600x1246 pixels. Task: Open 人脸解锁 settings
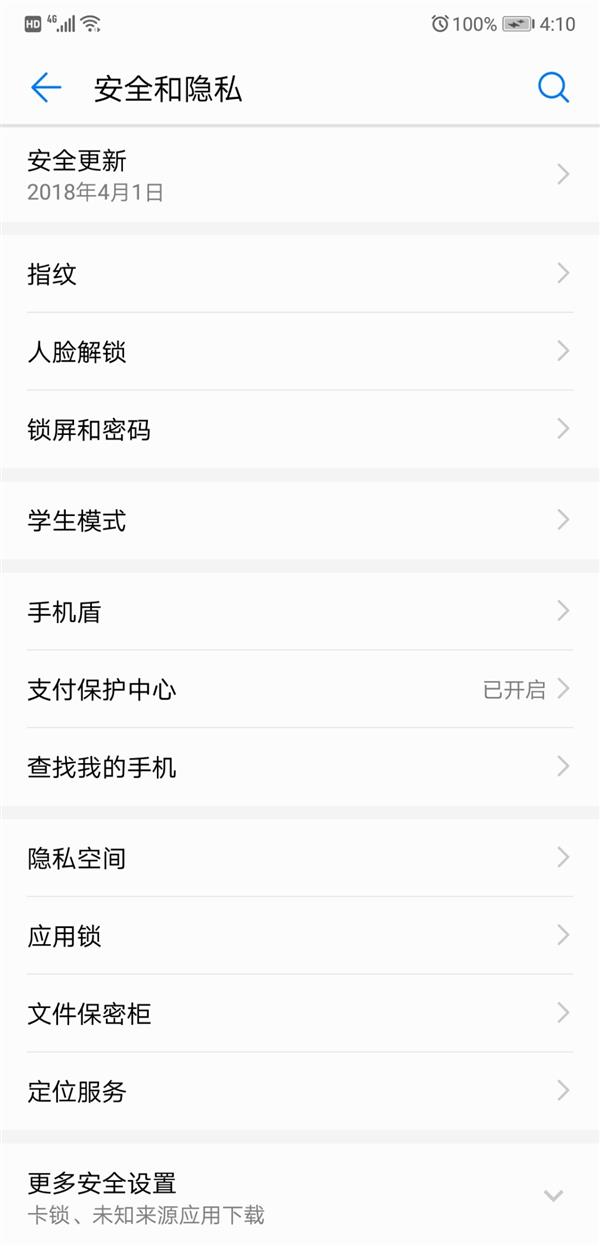[x=300, y=351]
